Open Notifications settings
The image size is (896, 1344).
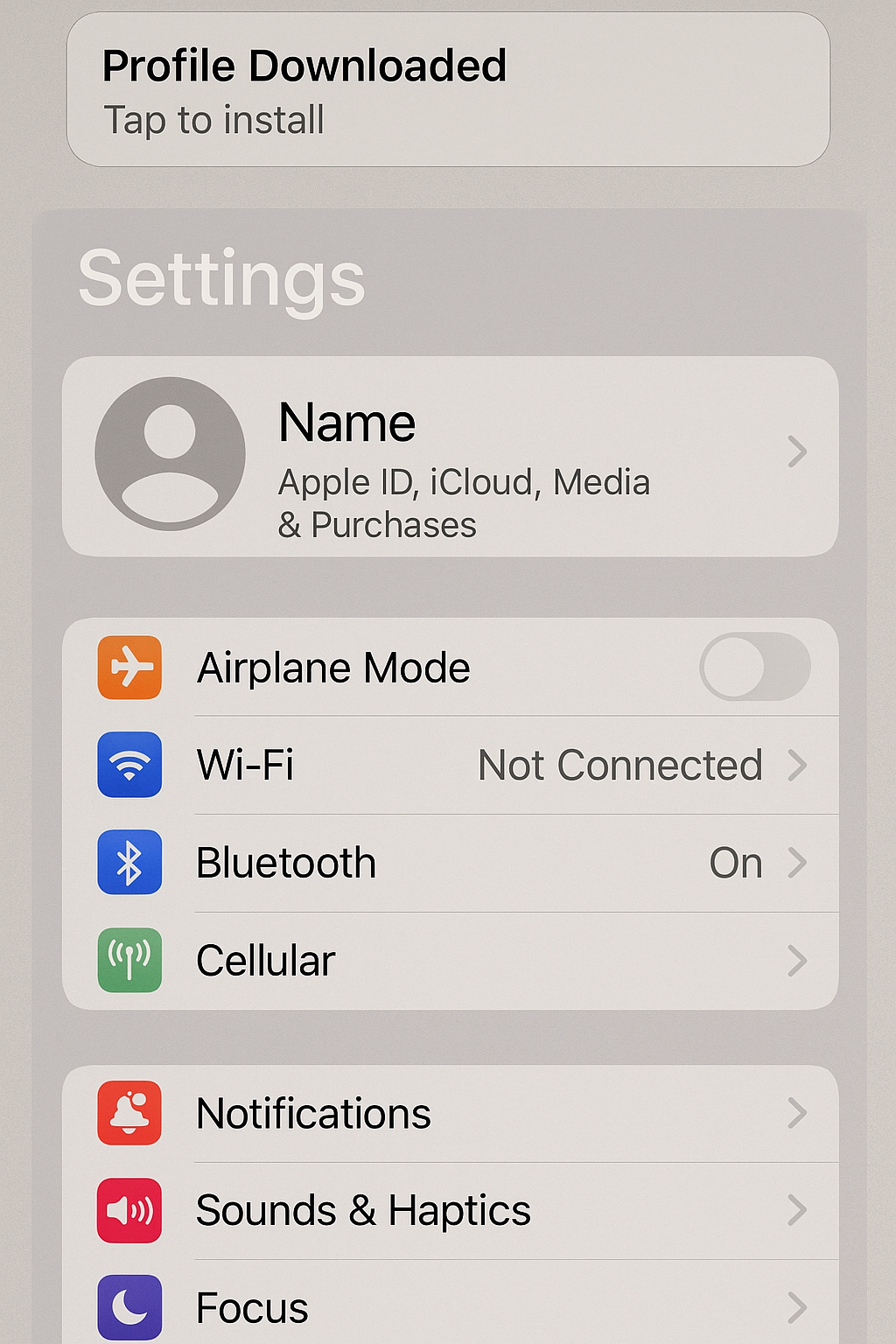[450, 1113]
